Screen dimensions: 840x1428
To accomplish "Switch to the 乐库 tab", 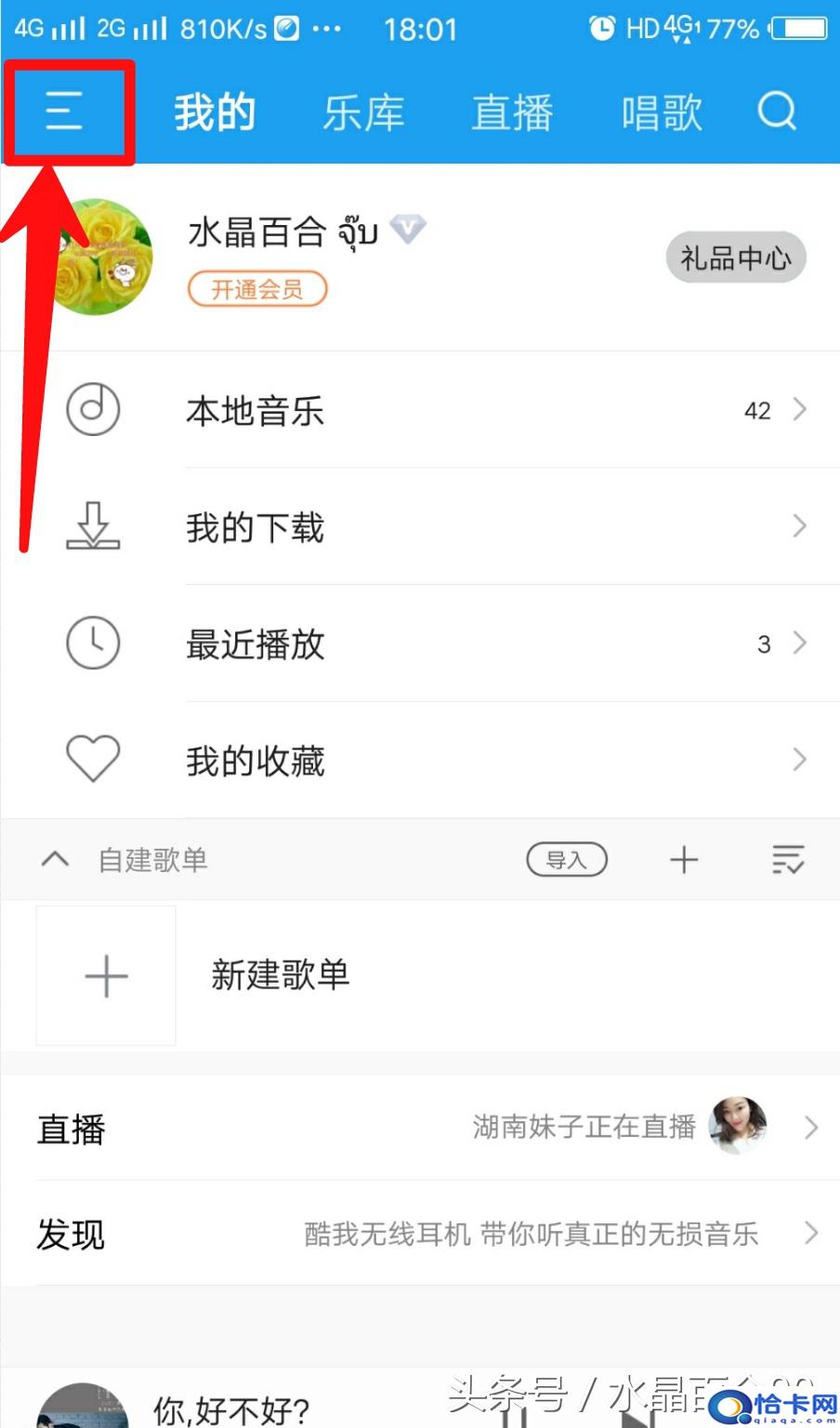I will (x=363, y=113).
